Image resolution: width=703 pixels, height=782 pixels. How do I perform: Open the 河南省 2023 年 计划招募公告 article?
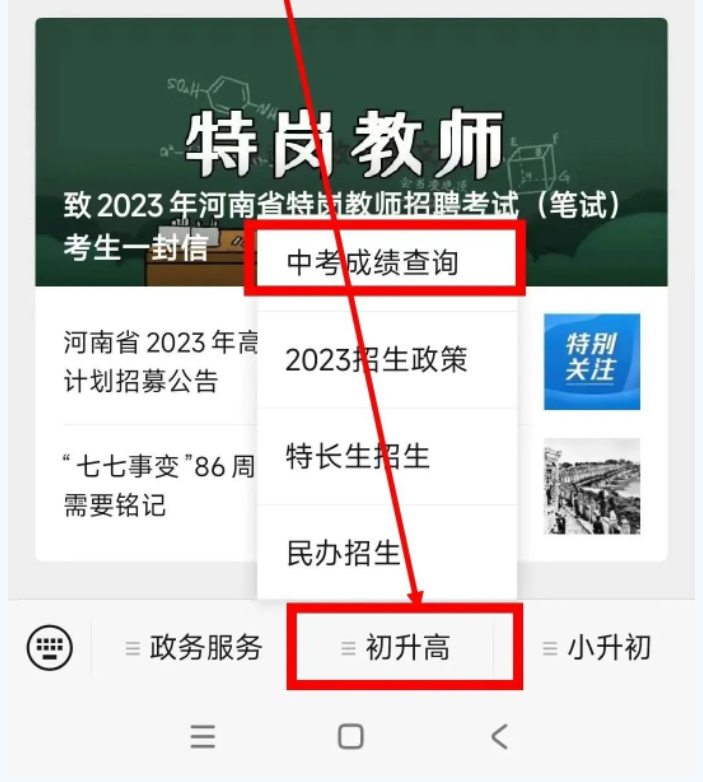click(150, 362)
